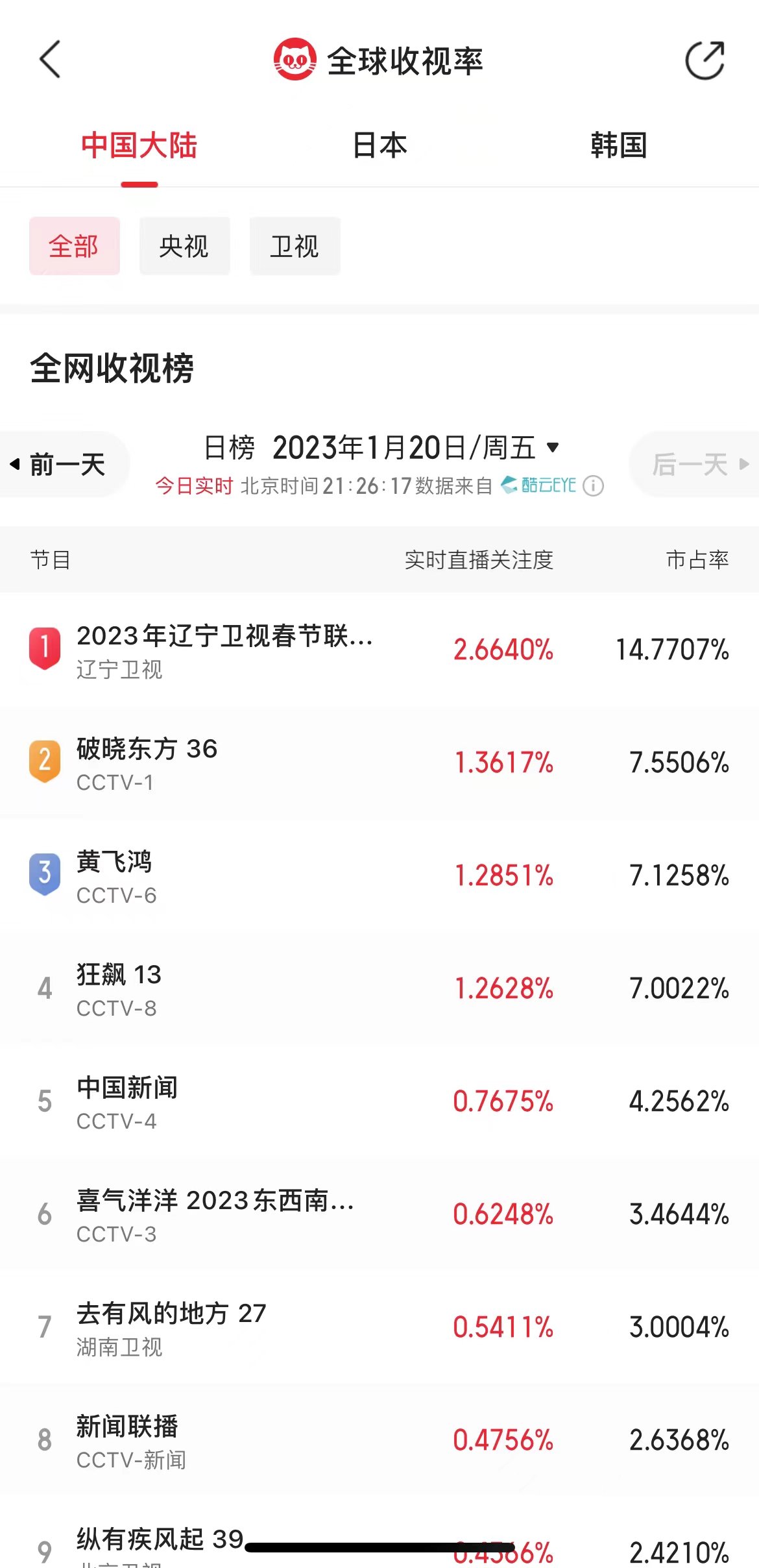
Task: Filter by 卫视 channels
Action: (x=295, y=247)
